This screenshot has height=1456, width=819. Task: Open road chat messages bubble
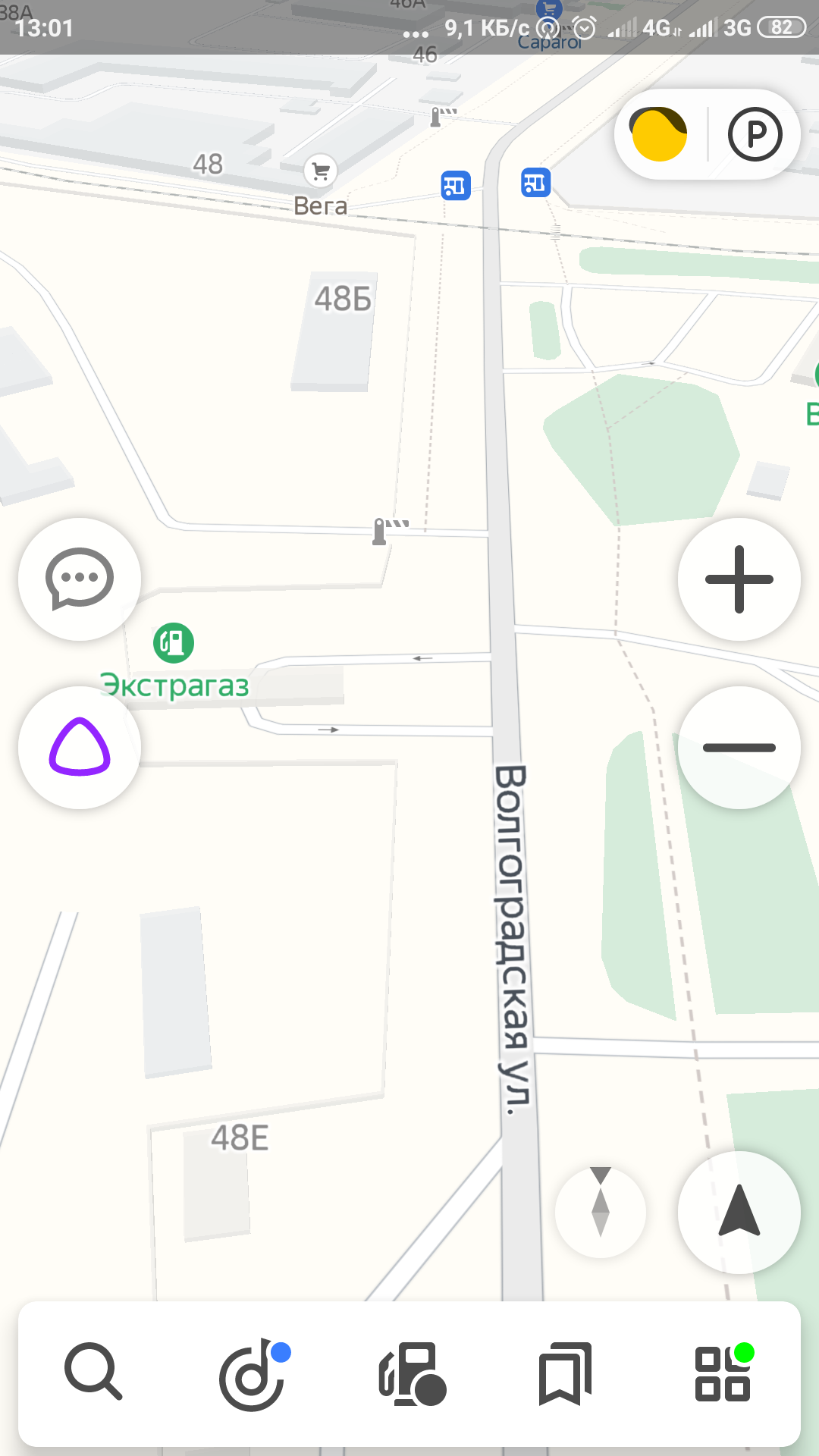click(x=80, y=579)
